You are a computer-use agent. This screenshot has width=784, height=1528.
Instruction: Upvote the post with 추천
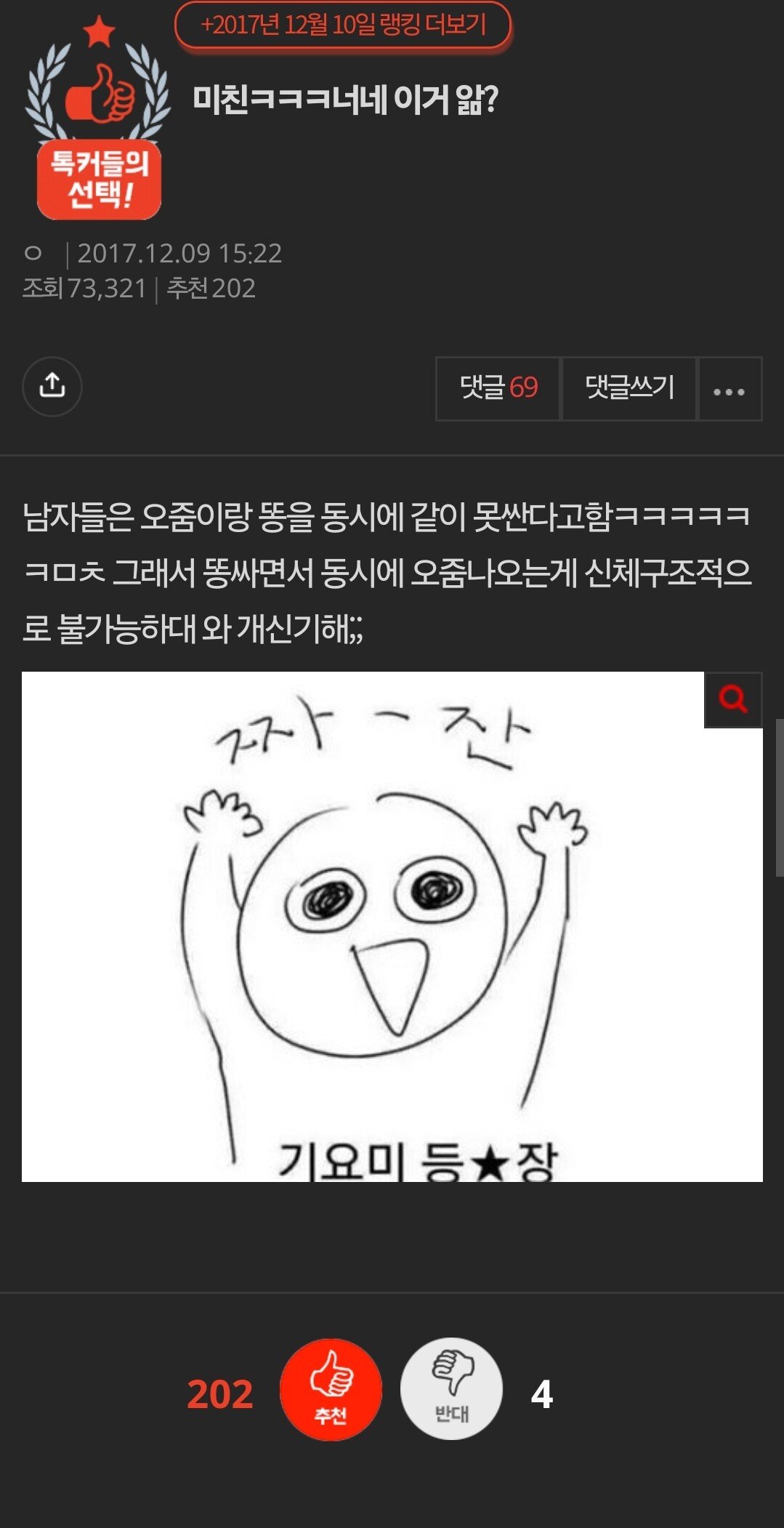pyautogui.click(x=331, y=1389)
